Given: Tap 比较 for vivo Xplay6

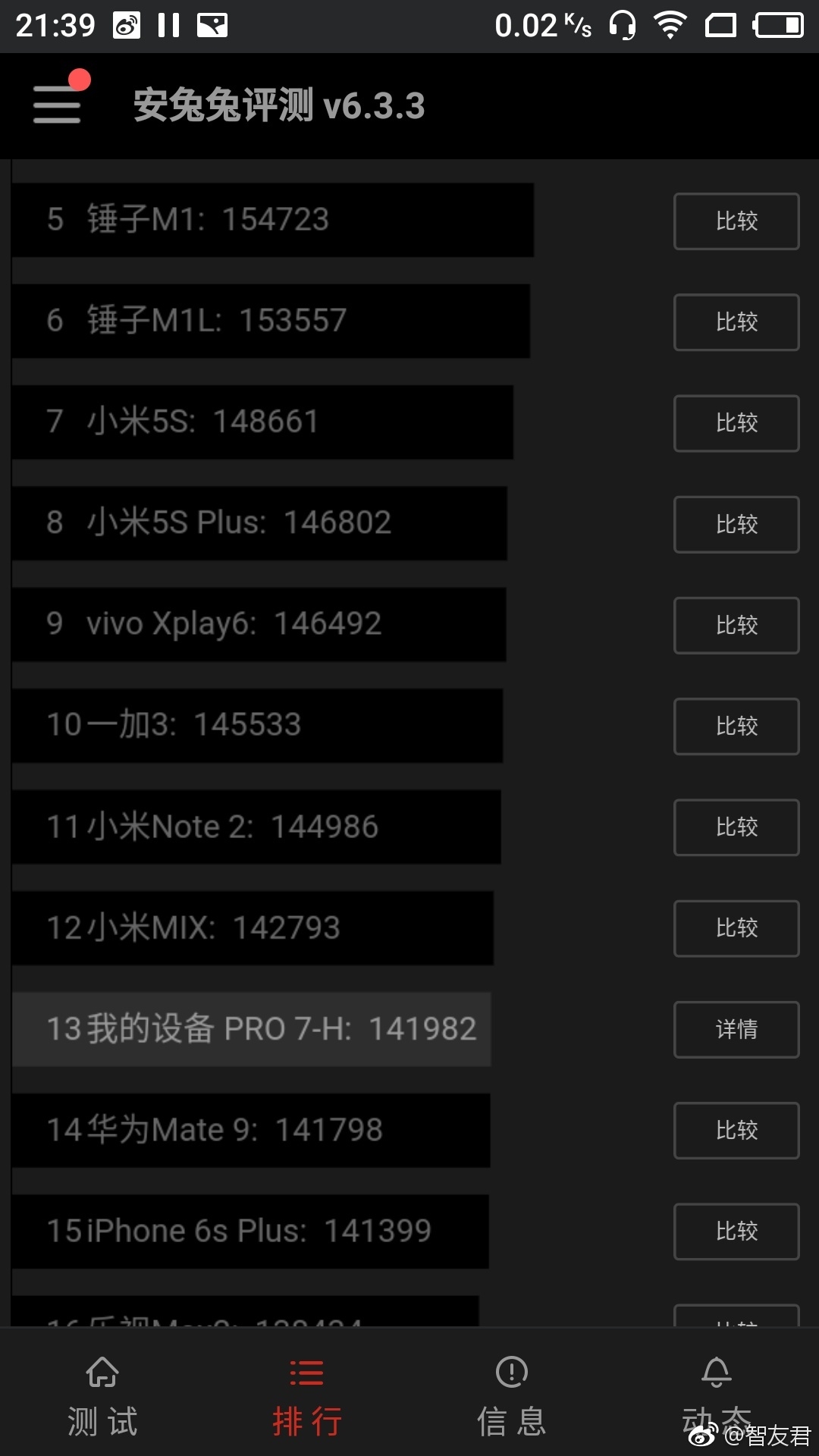Looking at the screenshot, I should [x=736, y=626].
